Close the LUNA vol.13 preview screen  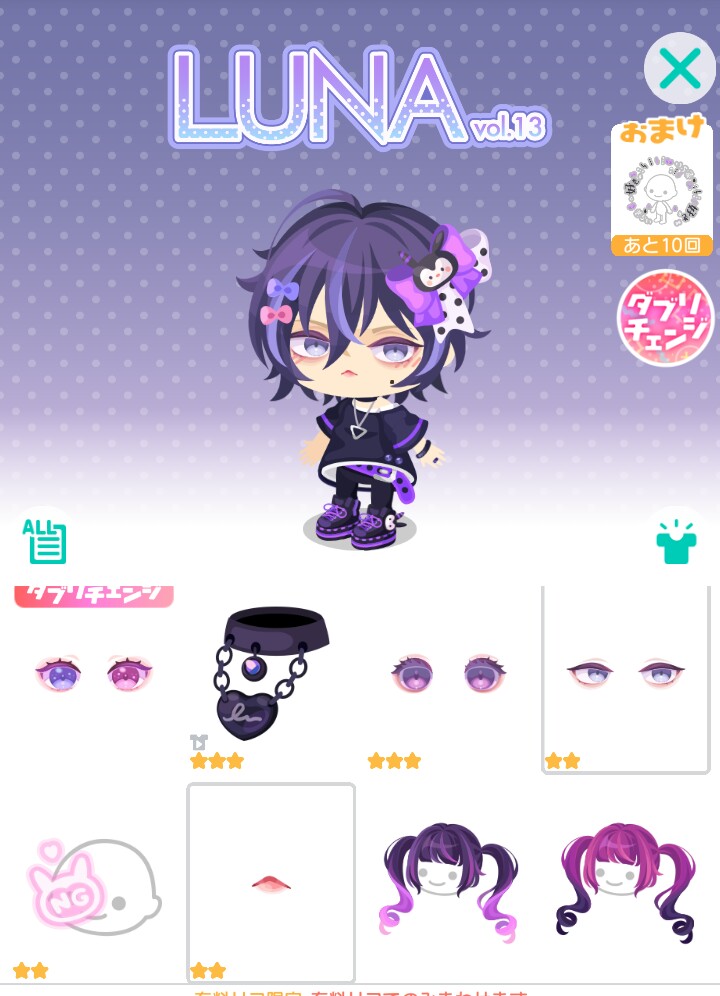[x=680, y=68]
